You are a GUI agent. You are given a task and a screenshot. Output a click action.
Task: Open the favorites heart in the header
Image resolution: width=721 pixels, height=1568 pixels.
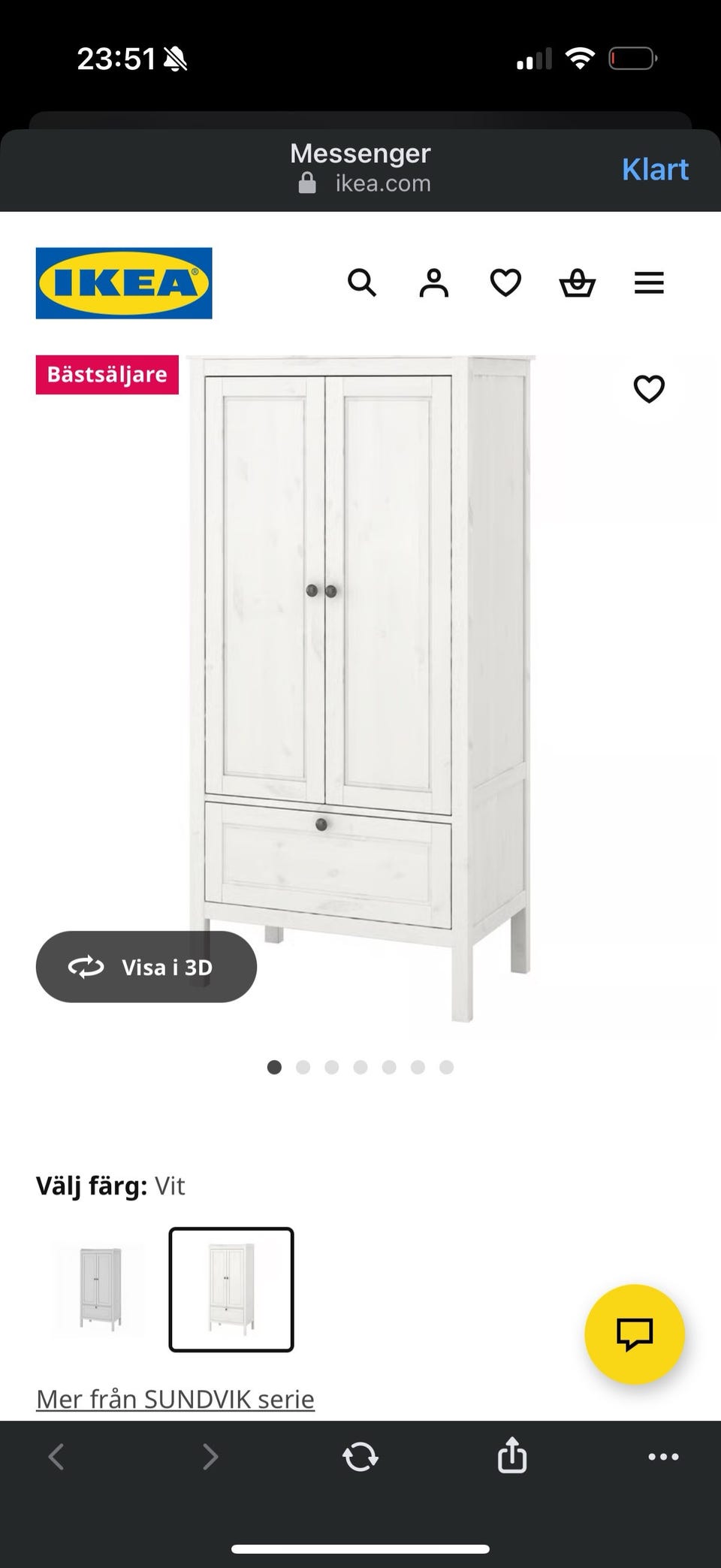(505, 283)
